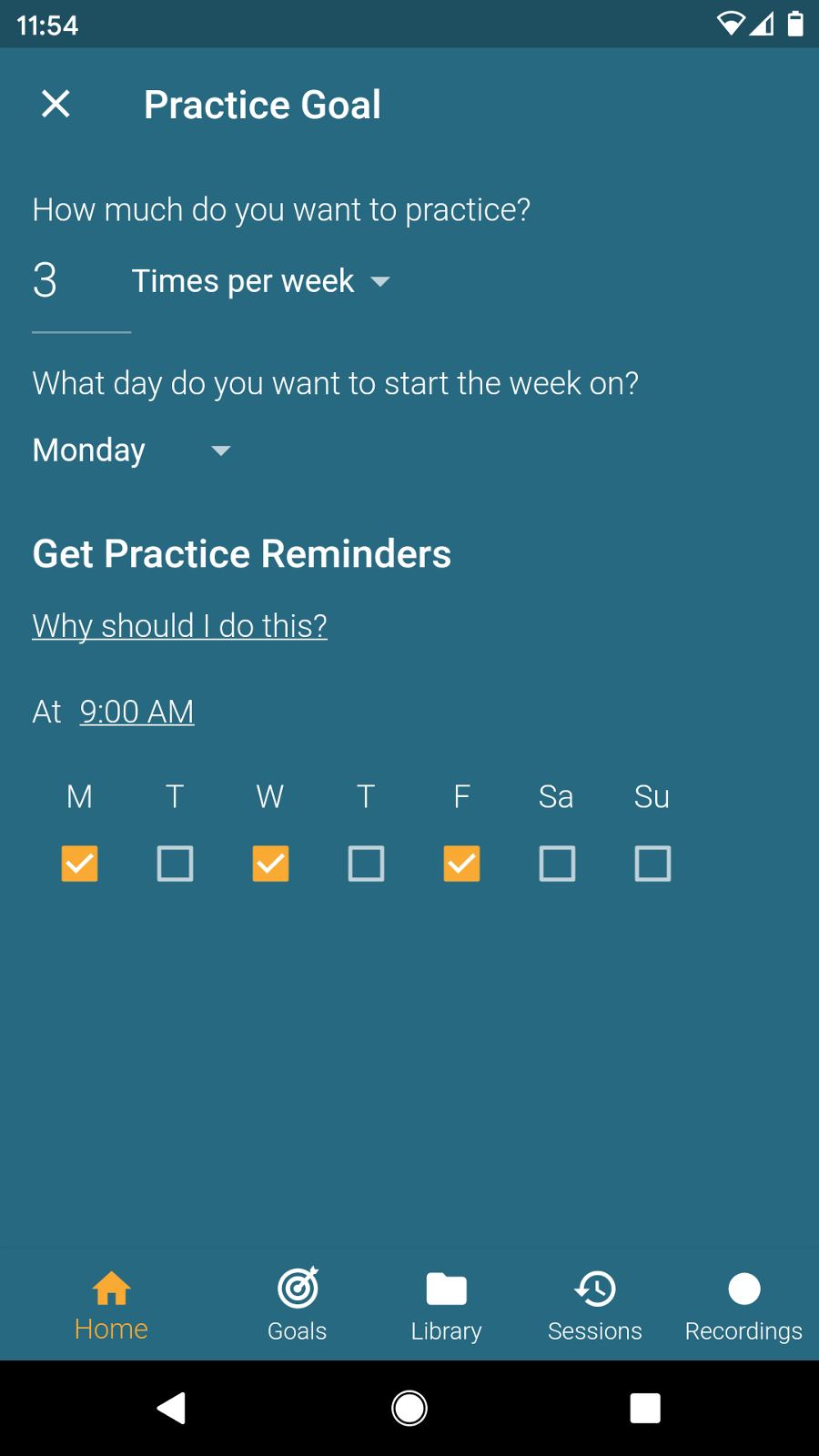Screen dimensions: 819x1456
Task: Tap the Android home circle button
Action: pos(409,1407)
